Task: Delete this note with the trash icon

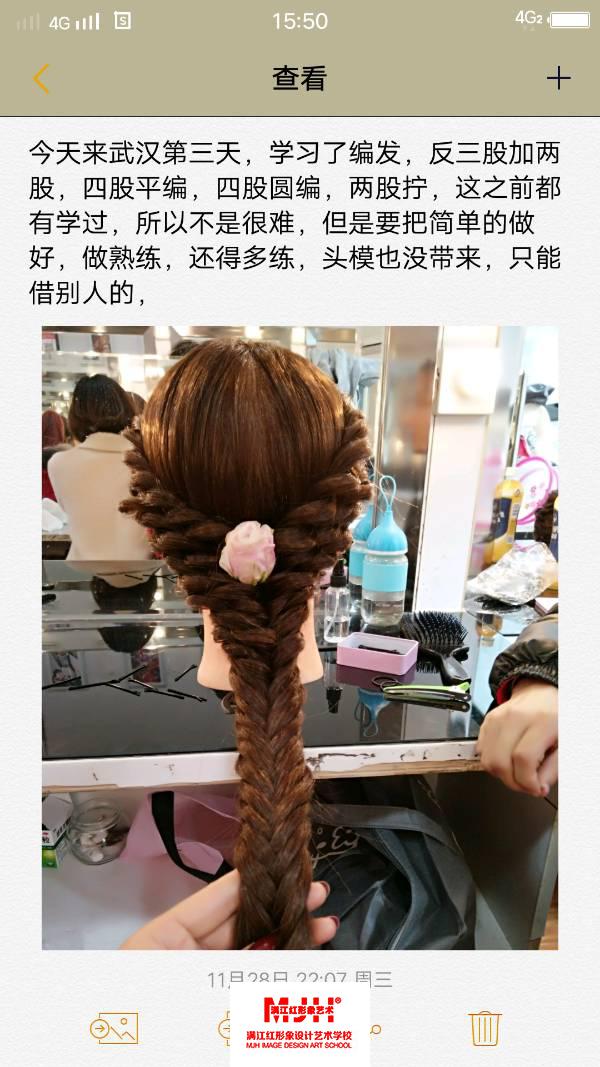Action: (485, 1027)
